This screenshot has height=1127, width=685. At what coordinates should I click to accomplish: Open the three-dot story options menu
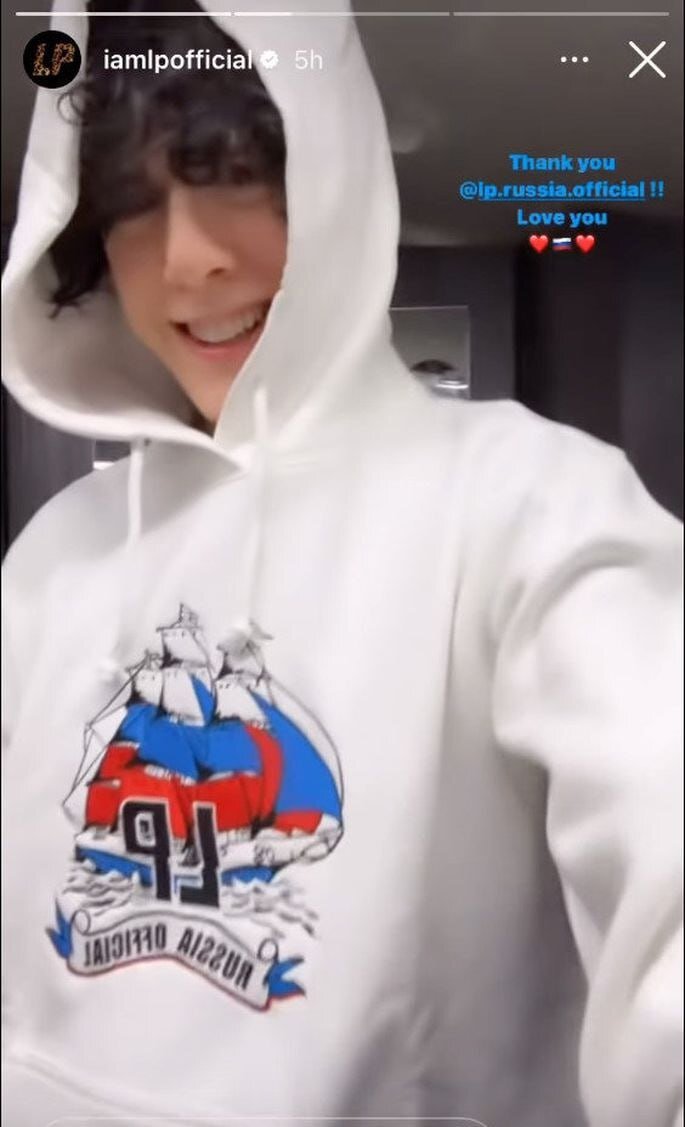[574, 60]
